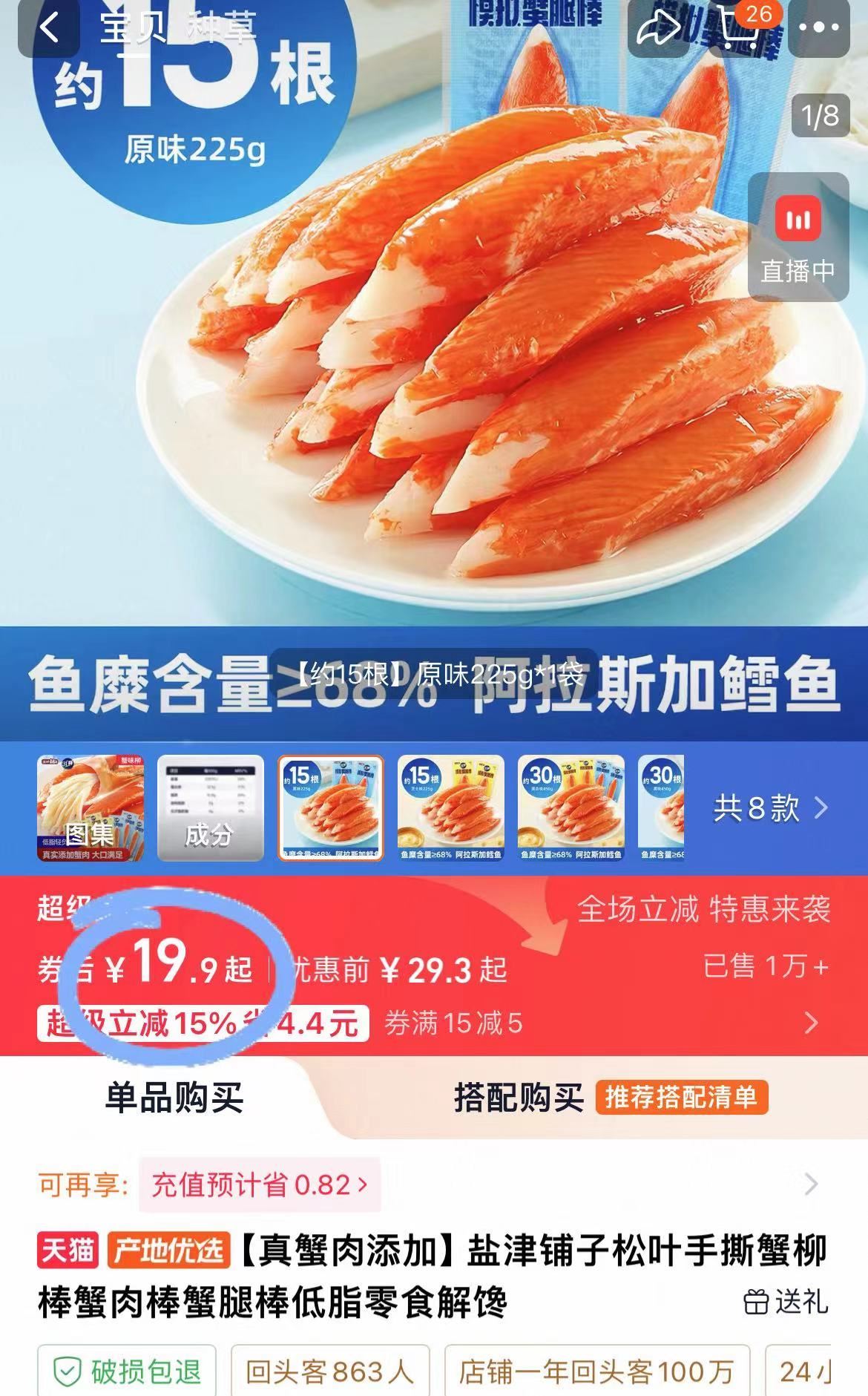Open the 图集 gallery thumbnail
The width and height of the screenshot is (868, 1396).
click(x=91, y=808)
